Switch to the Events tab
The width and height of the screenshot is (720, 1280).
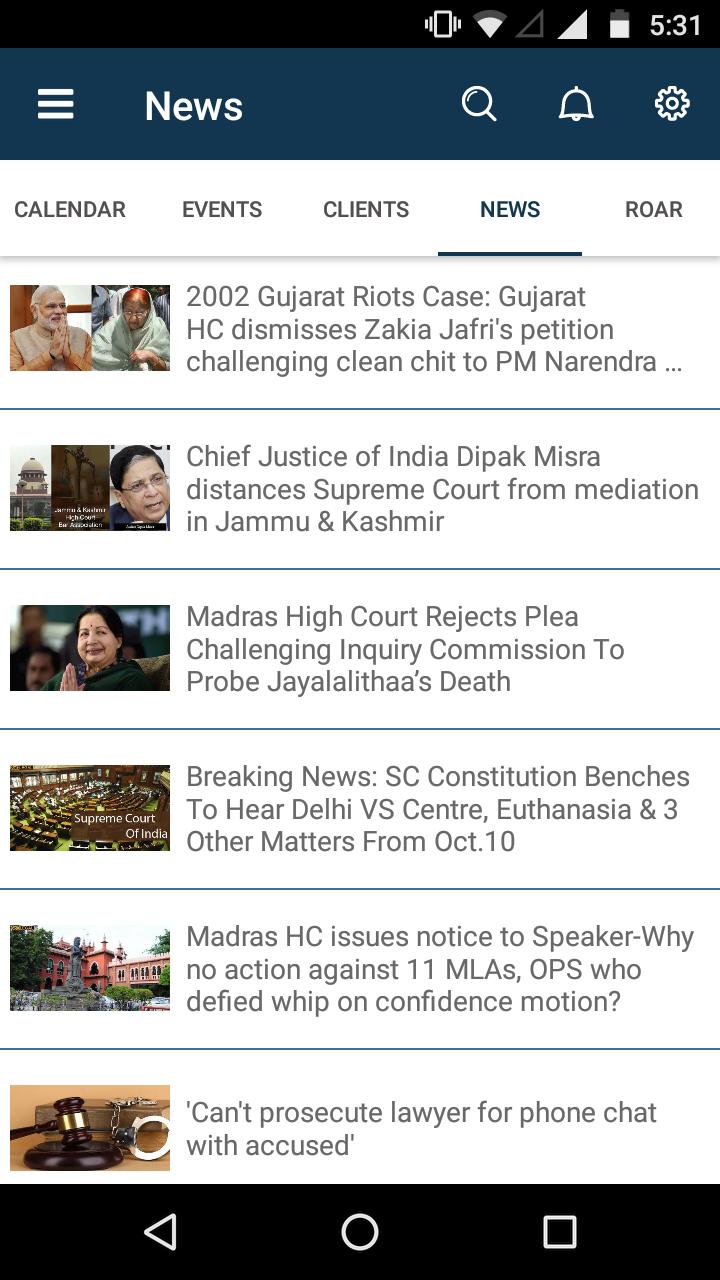(222, 209)
